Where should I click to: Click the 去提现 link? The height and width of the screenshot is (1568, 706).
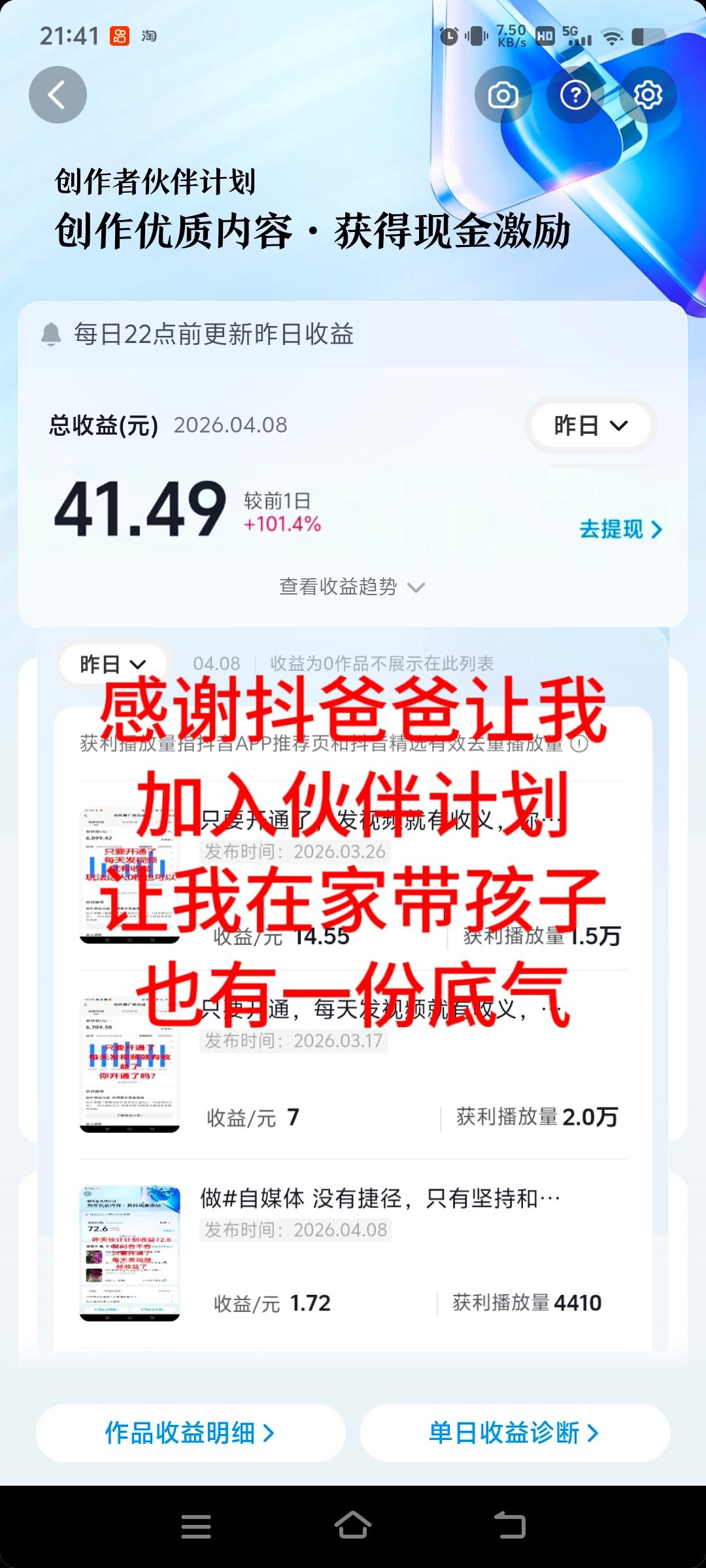(x=620, y=529)
